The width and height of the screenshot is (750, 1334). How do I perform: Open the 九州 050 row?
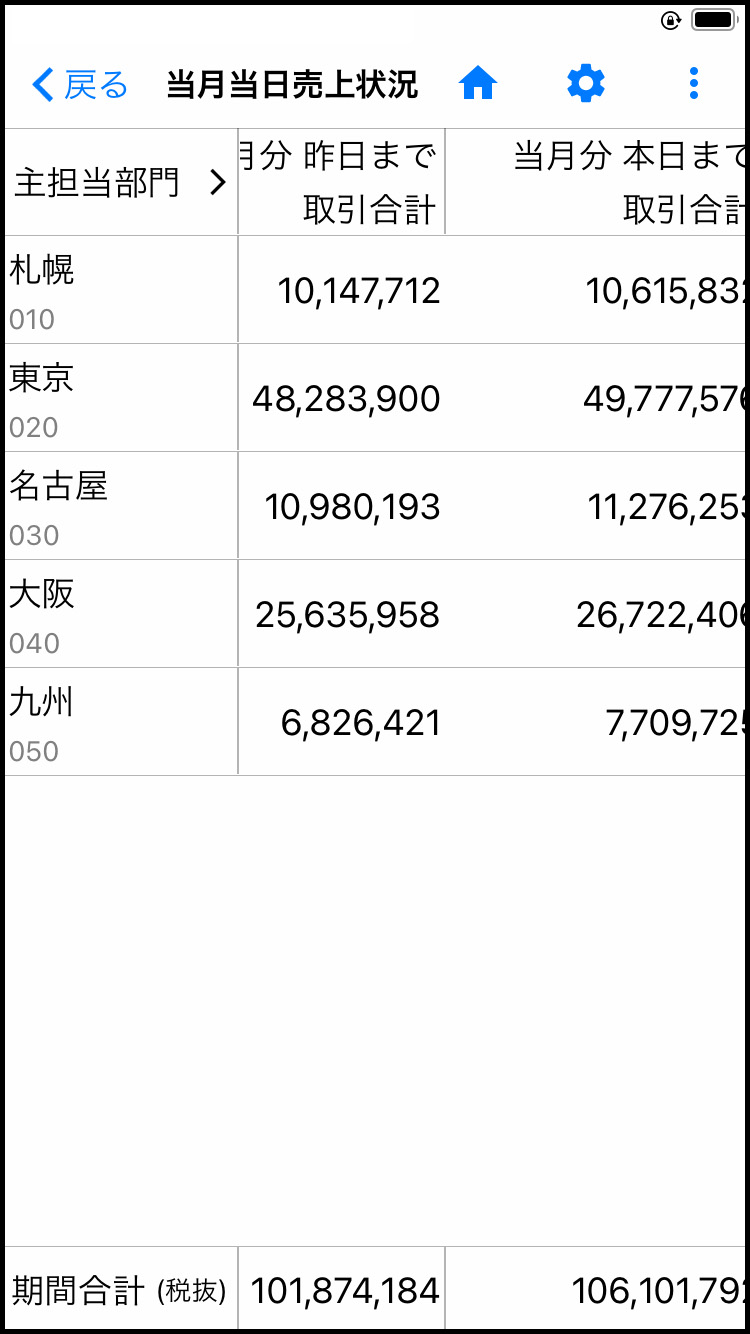pos(375,722)
